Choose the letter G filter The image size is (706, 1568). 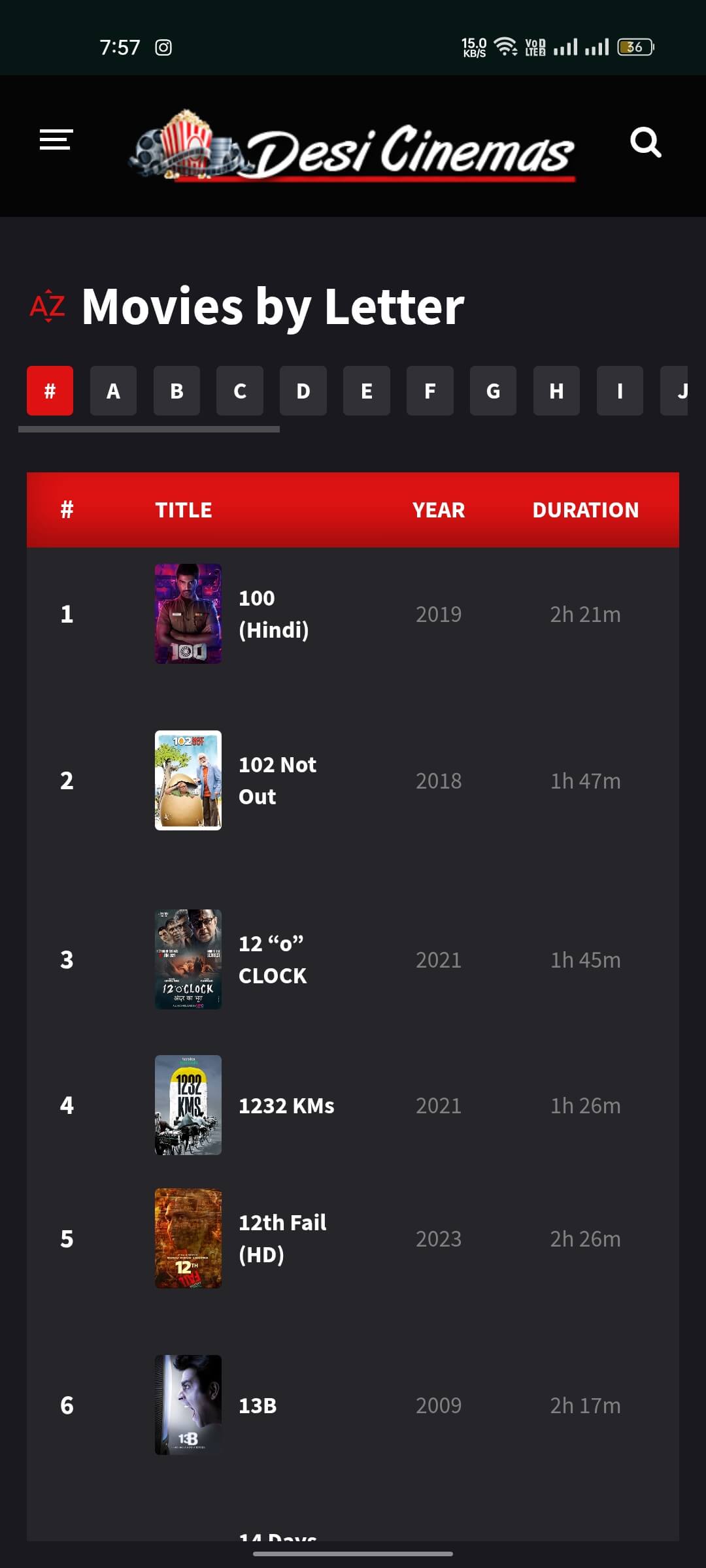pos(493,391)
